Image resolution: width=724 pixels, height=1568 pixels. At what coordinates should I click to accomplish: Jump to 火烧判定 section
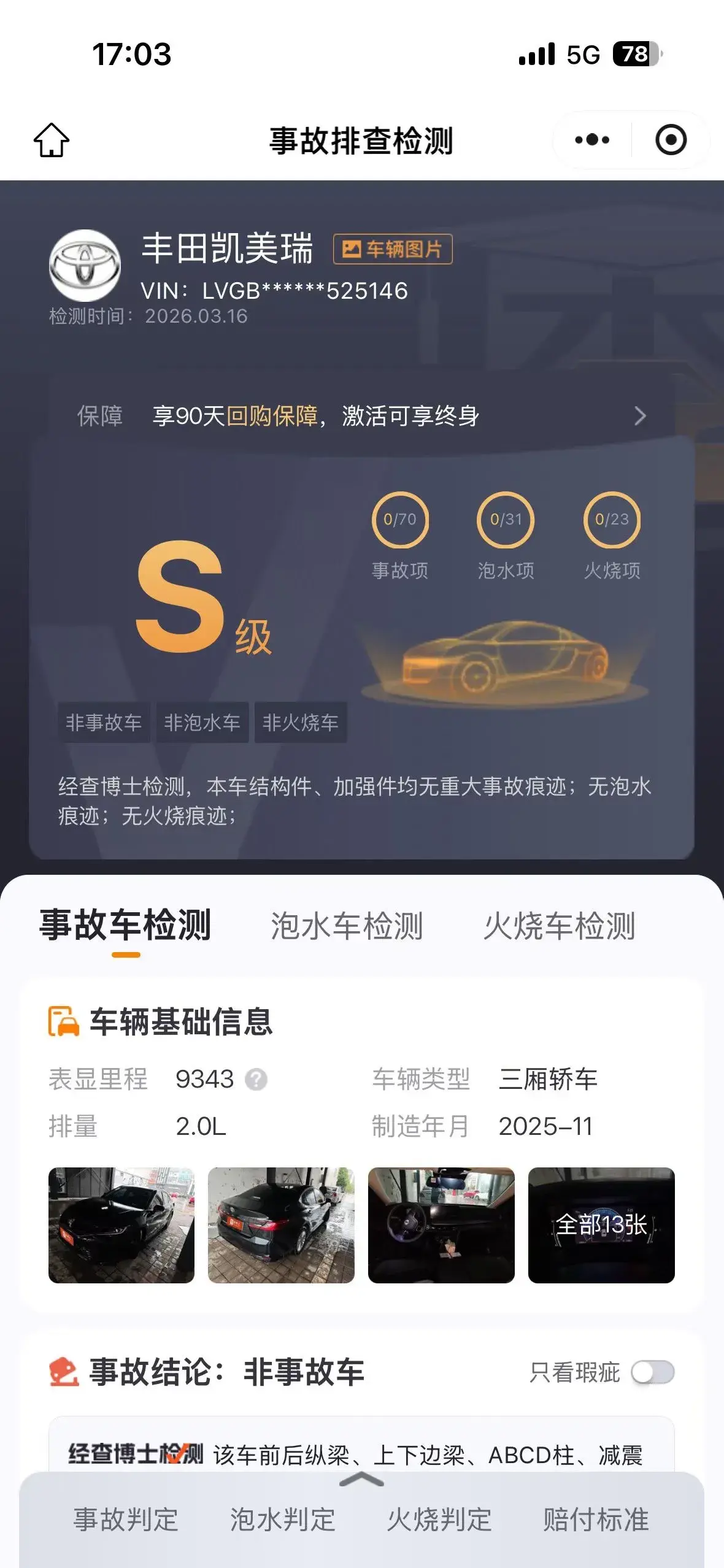click(x=439, y=1520)
